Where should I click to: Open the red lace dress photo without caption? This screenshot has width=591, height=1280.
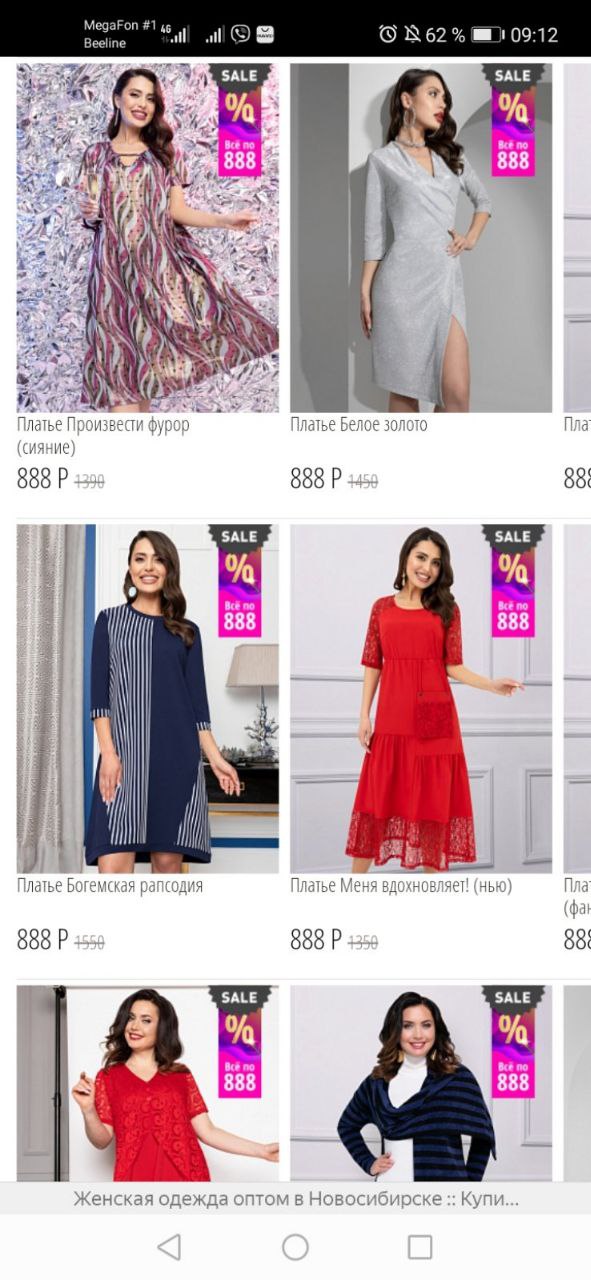pos(148,1083)
